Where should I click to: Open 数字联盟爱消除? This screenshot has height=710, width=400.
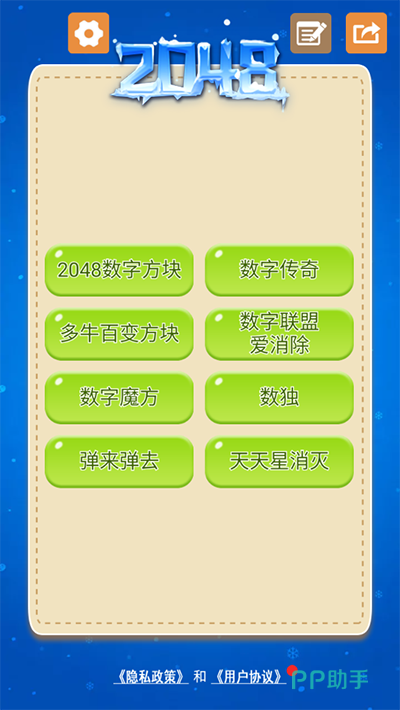[280, 334]
